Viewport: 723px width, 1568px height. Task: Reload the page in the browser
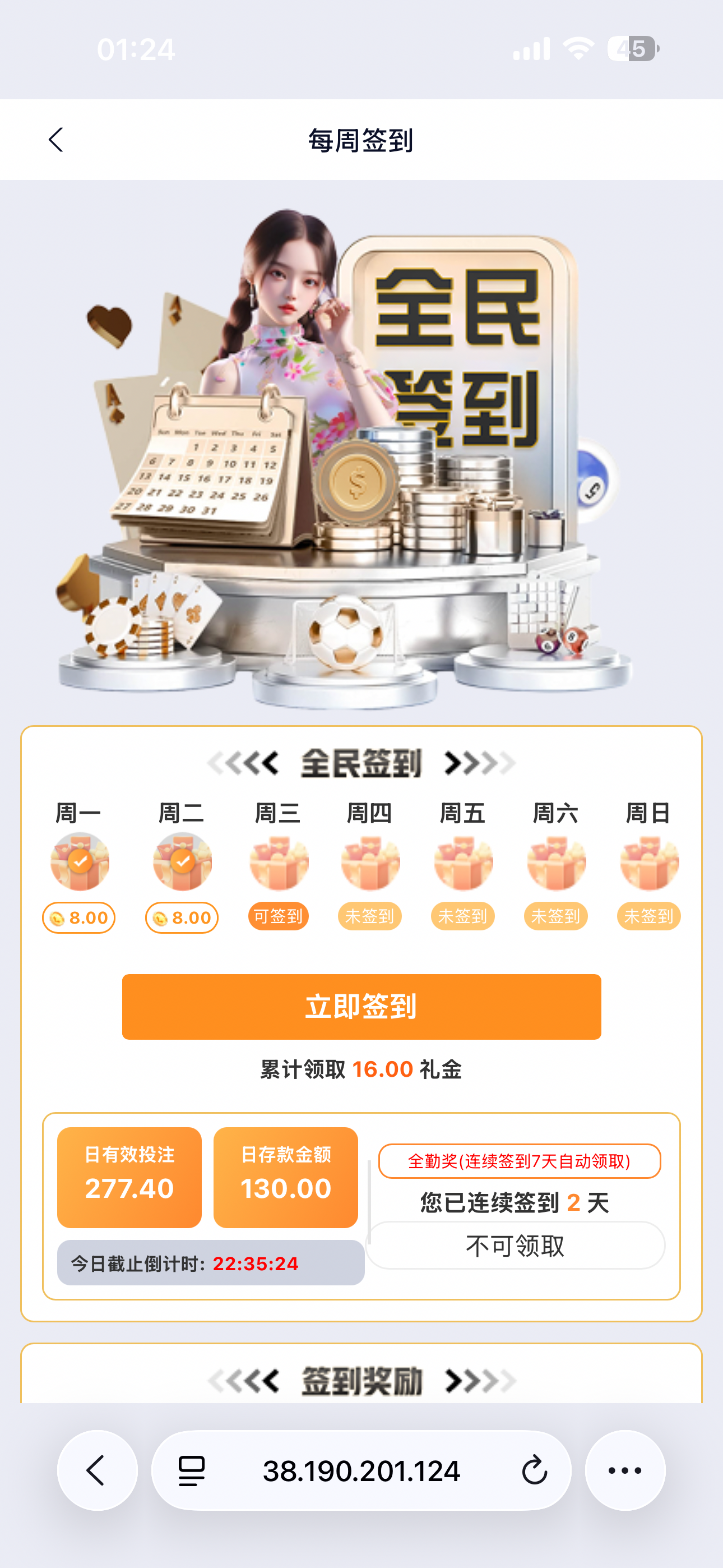coord(534,1470)
